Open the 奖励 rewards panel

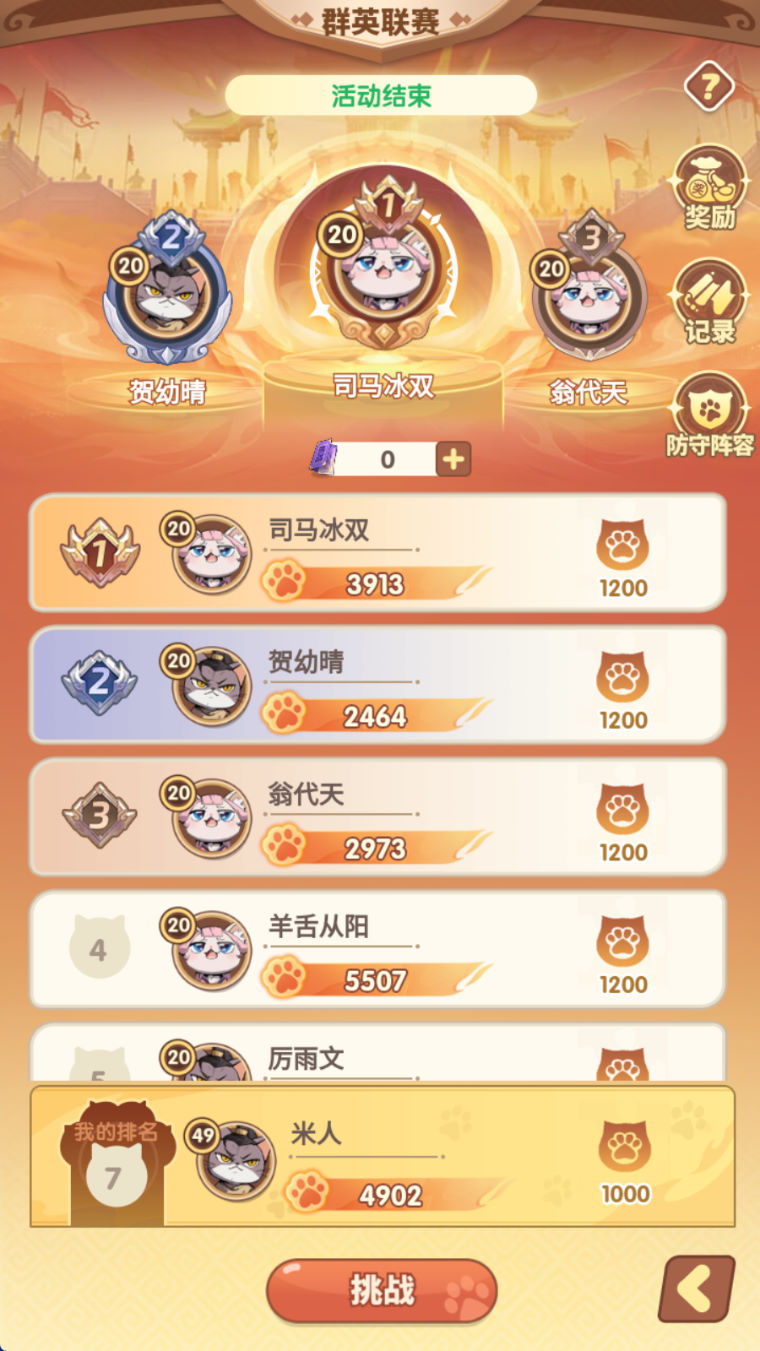[709, 187]
